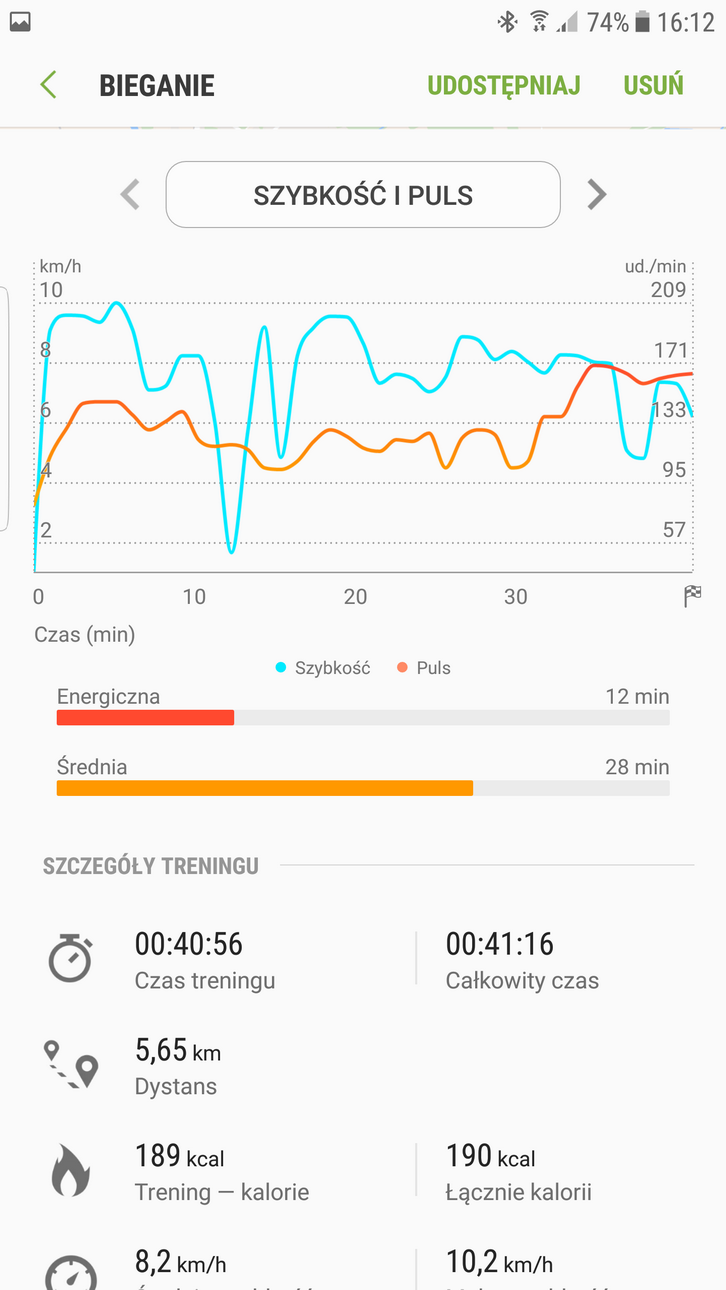
Task: Delete this run with USUŃ
Action: [x=653, y=85]
